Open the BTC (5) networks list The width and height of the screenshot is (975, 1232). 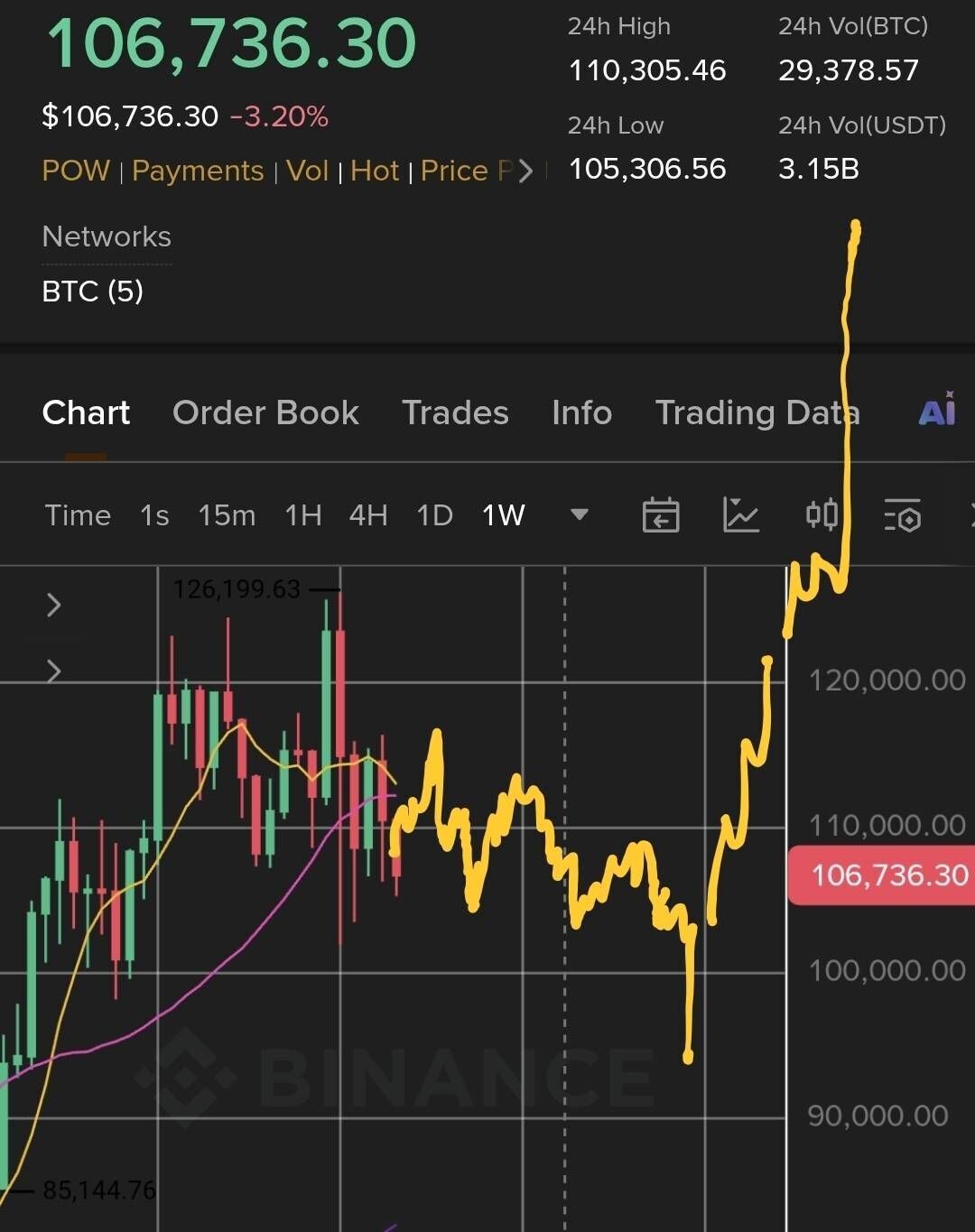[x=93, y=292]
